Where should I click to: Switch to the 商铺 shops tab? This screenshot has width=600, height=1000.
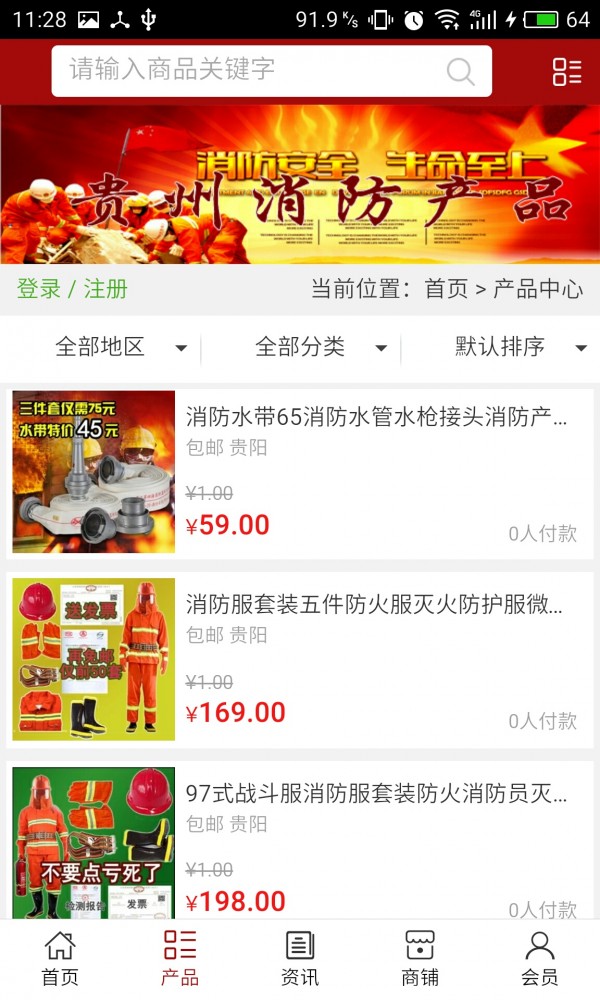[x=420, y=958]
